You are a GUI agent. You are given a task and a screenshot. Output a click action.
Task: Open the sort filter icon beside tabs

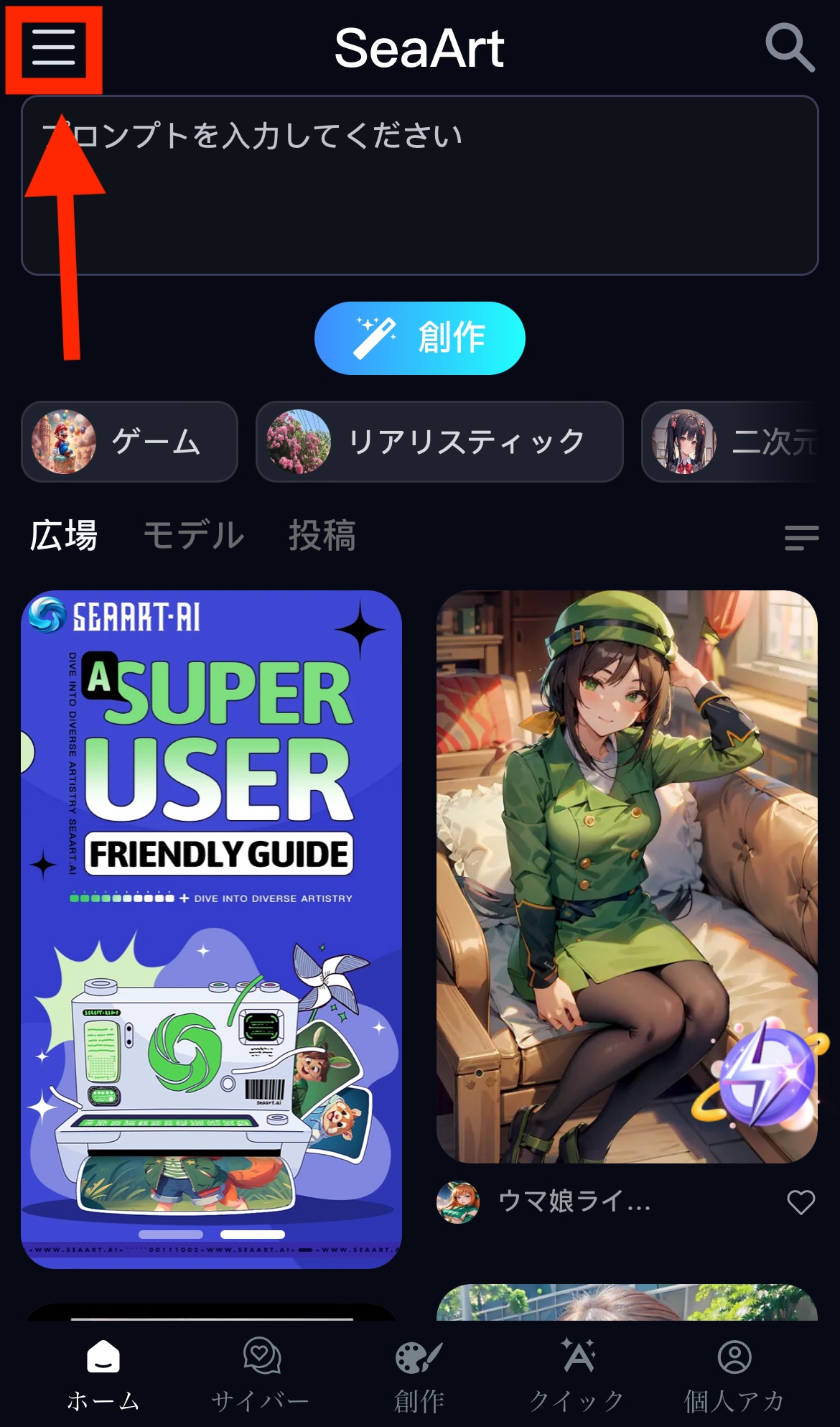(x=801, y=537)
